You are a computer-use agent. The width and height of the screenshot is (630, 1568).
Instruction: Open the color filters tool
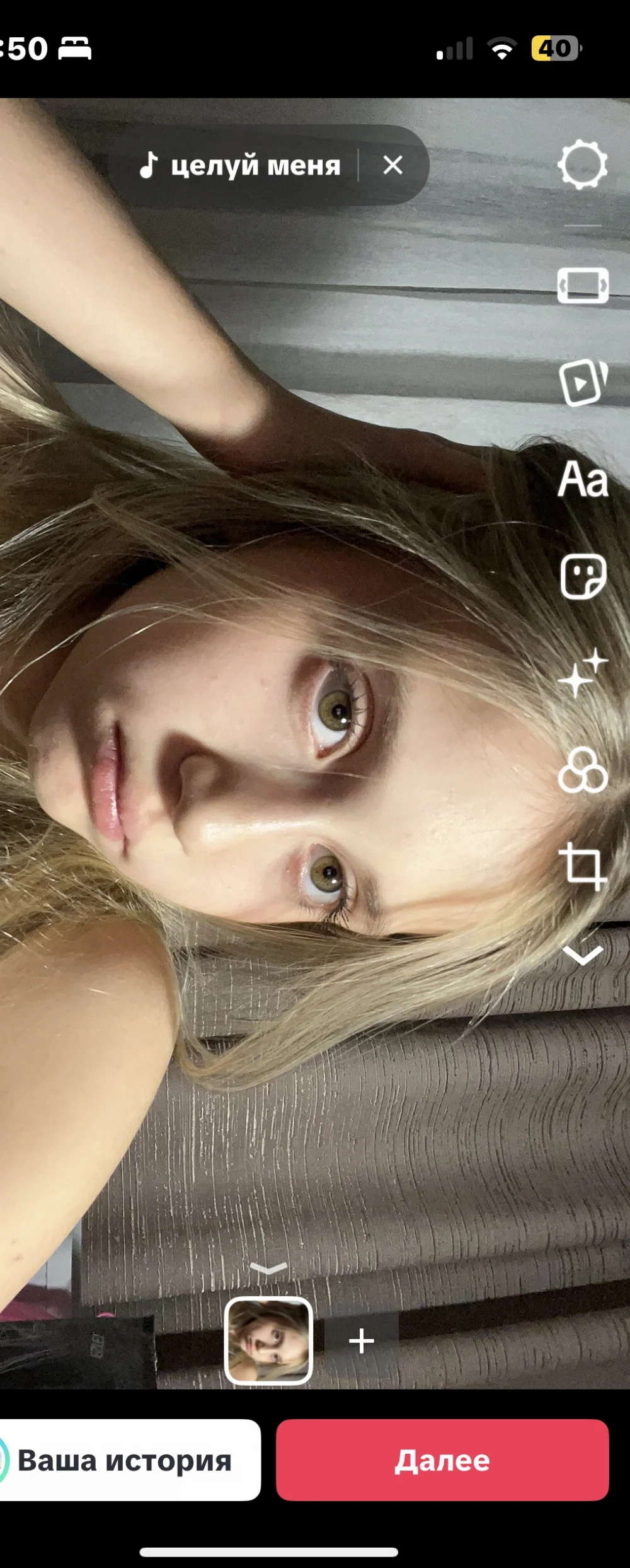583,771
